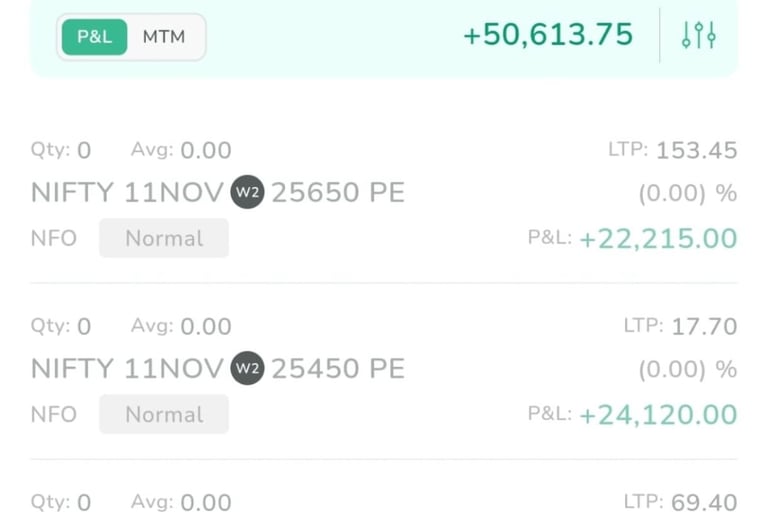Image resolution: width=768 pixels, height=512 pixels.
Task: Switch to the MTM view
Action: 164,37
